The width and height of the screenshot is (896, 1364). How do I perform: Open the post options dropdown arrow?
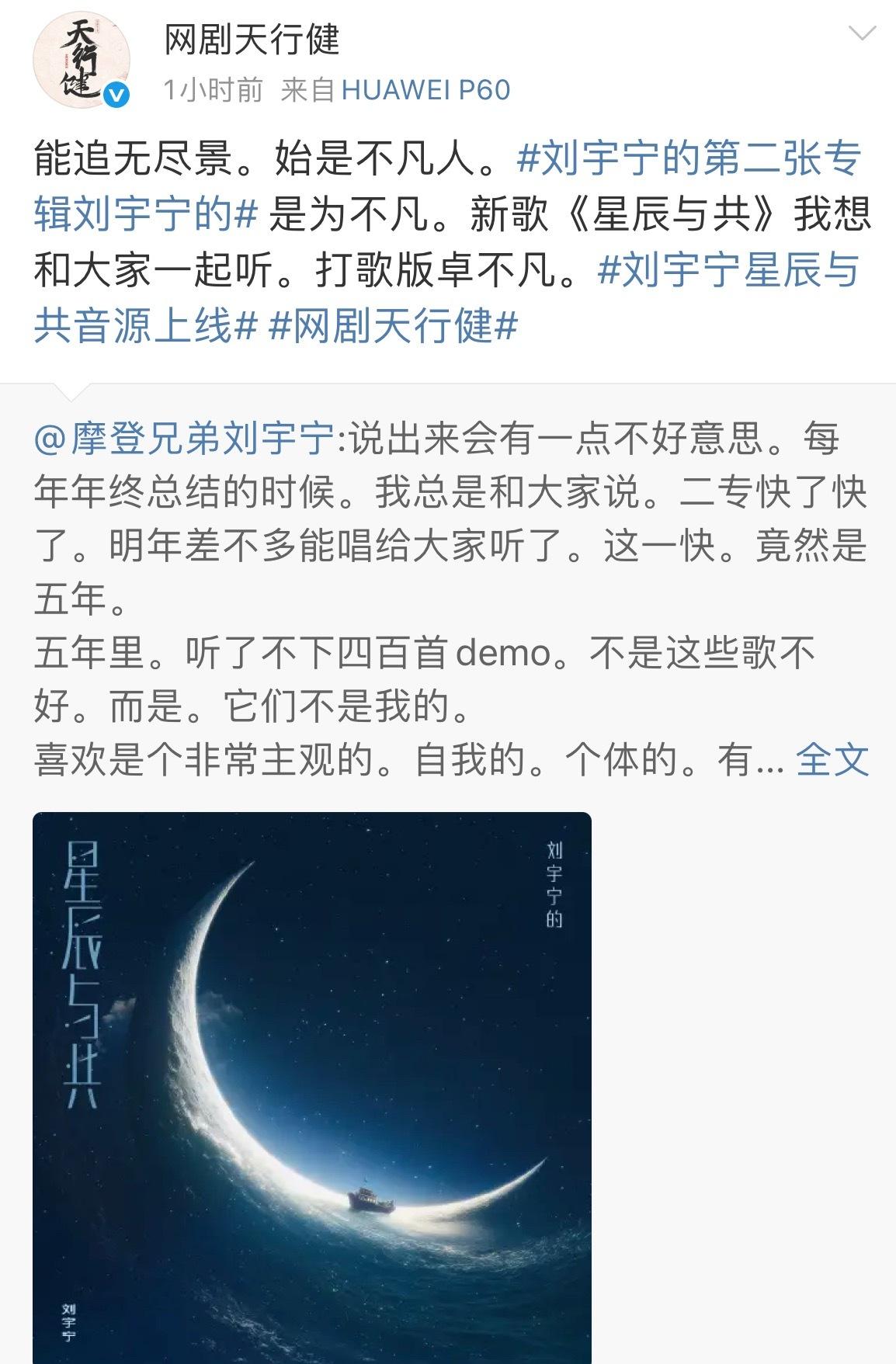tap(862, 34)
